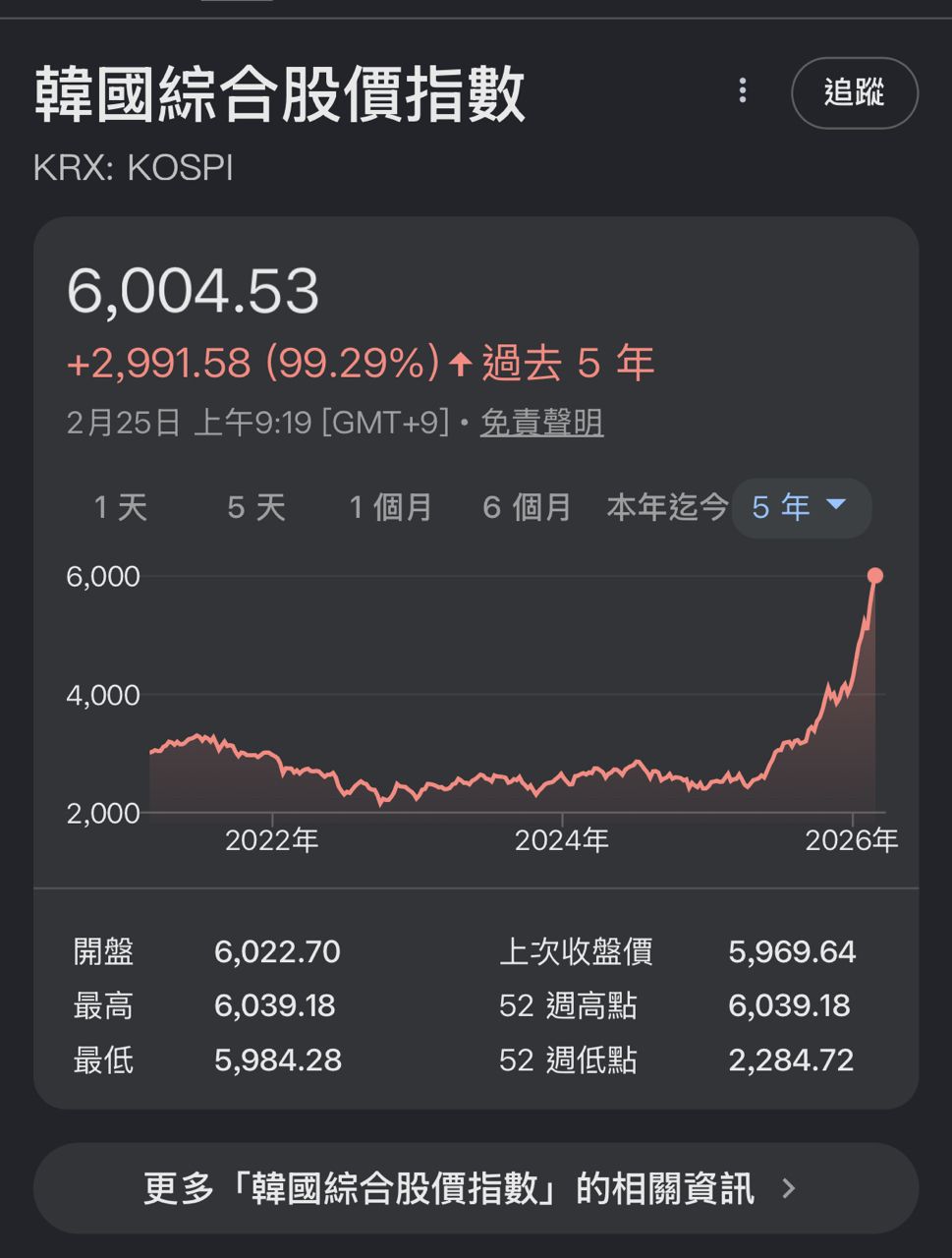The height and width of the screenshot is (1258, 952).
Task: Select the 5 天 time range
Action: click(x=256, y=507)
